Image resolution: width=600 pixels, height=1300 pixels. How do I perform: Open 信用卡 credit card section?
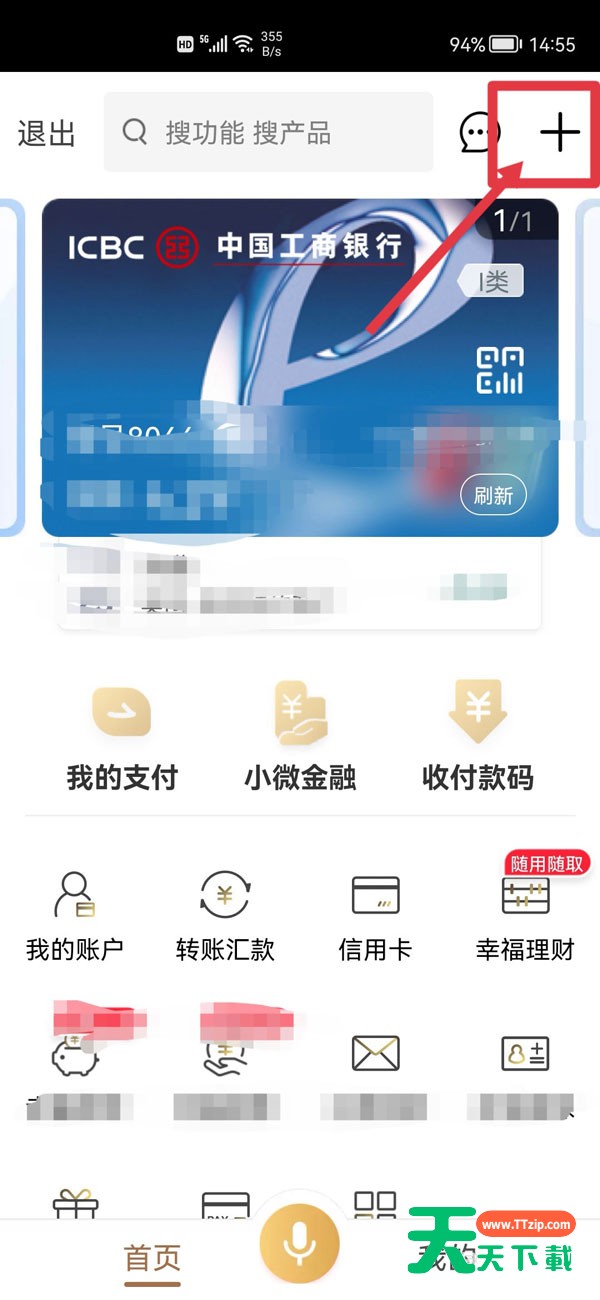point(375,915)
